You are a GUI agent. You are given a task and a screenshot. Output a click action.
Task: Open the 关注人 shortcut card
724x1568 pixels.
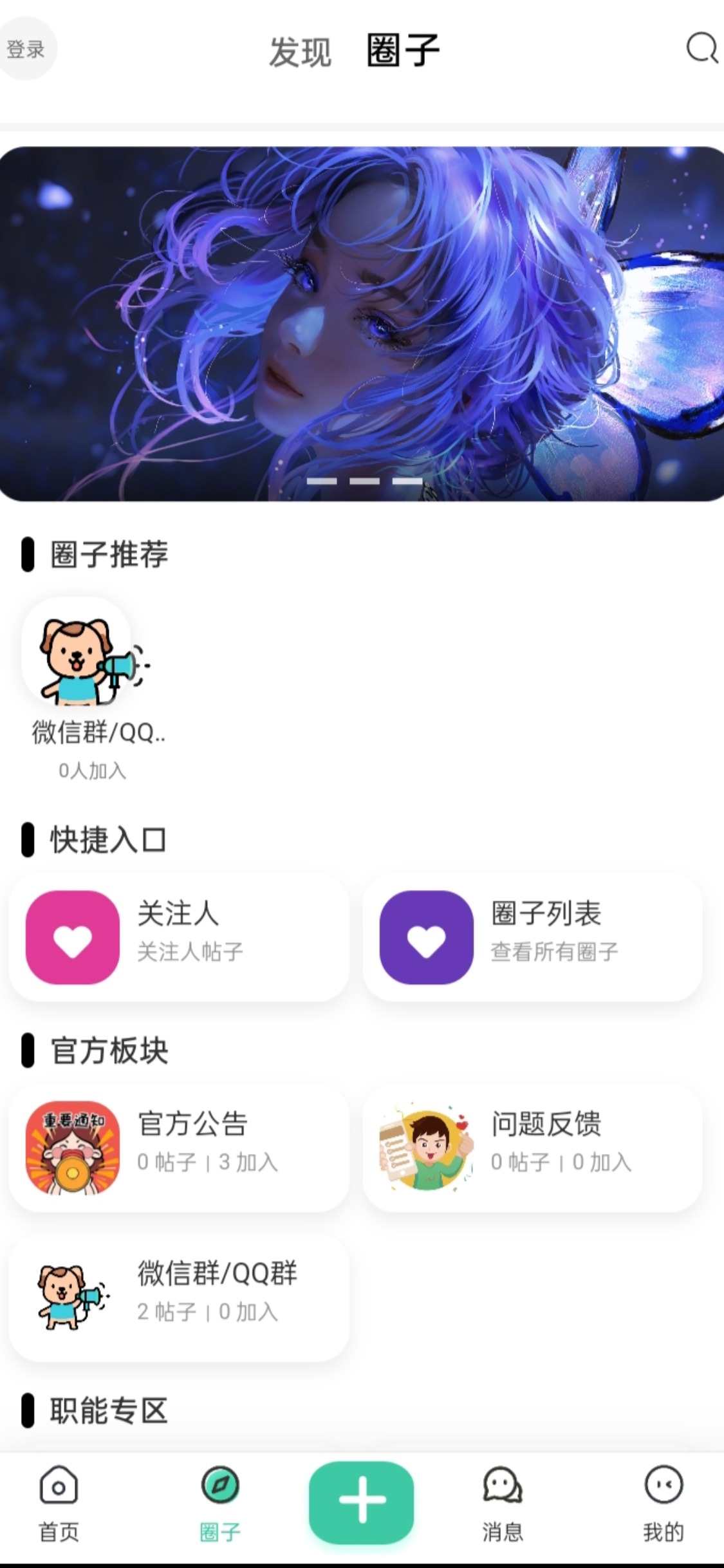[x=179, y=937]
